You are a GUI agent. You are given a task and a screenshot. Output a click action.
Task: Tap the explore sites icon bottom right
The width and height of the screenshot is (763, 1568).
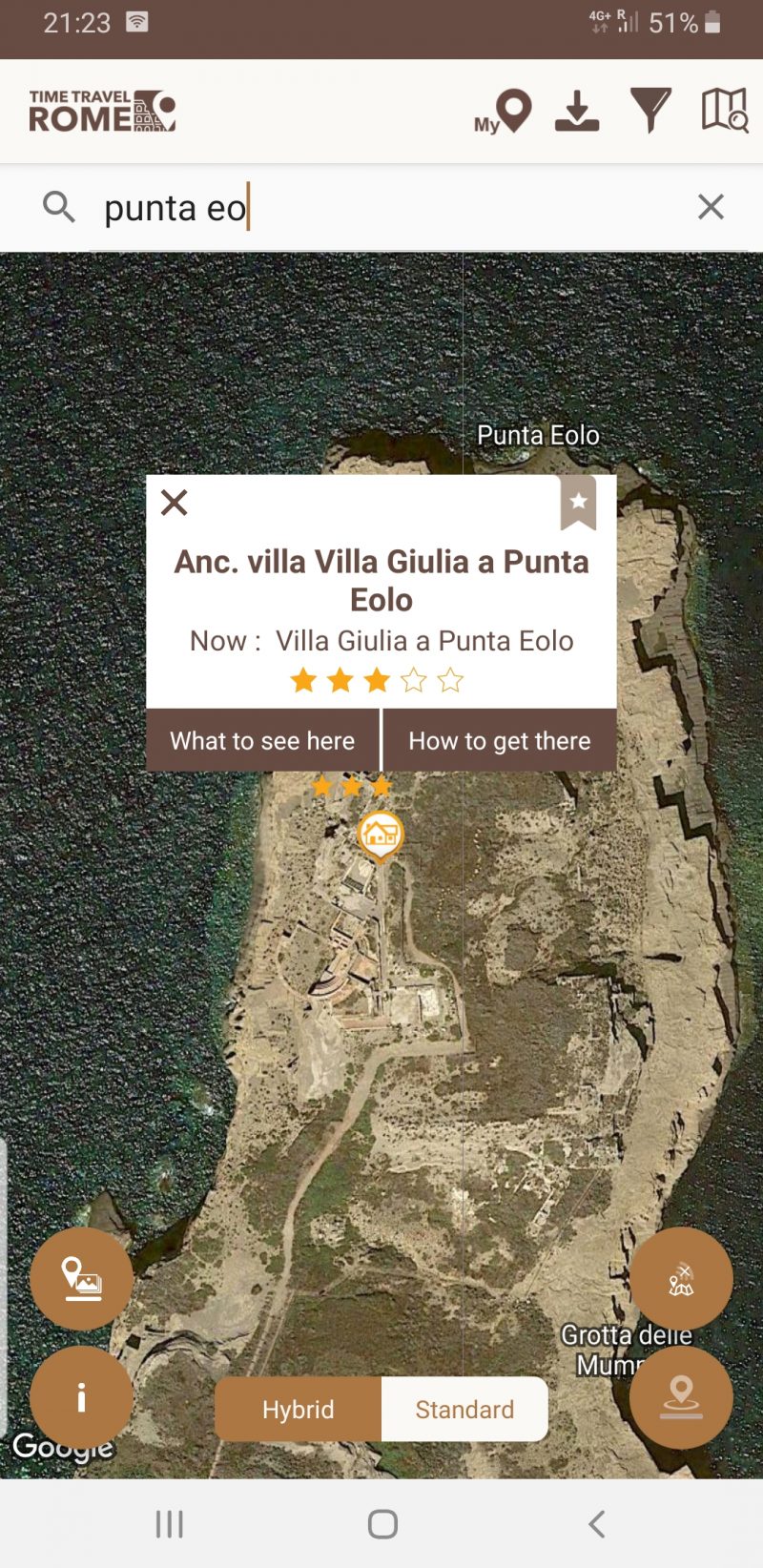pyautogui.click(x=682, y=1278)
